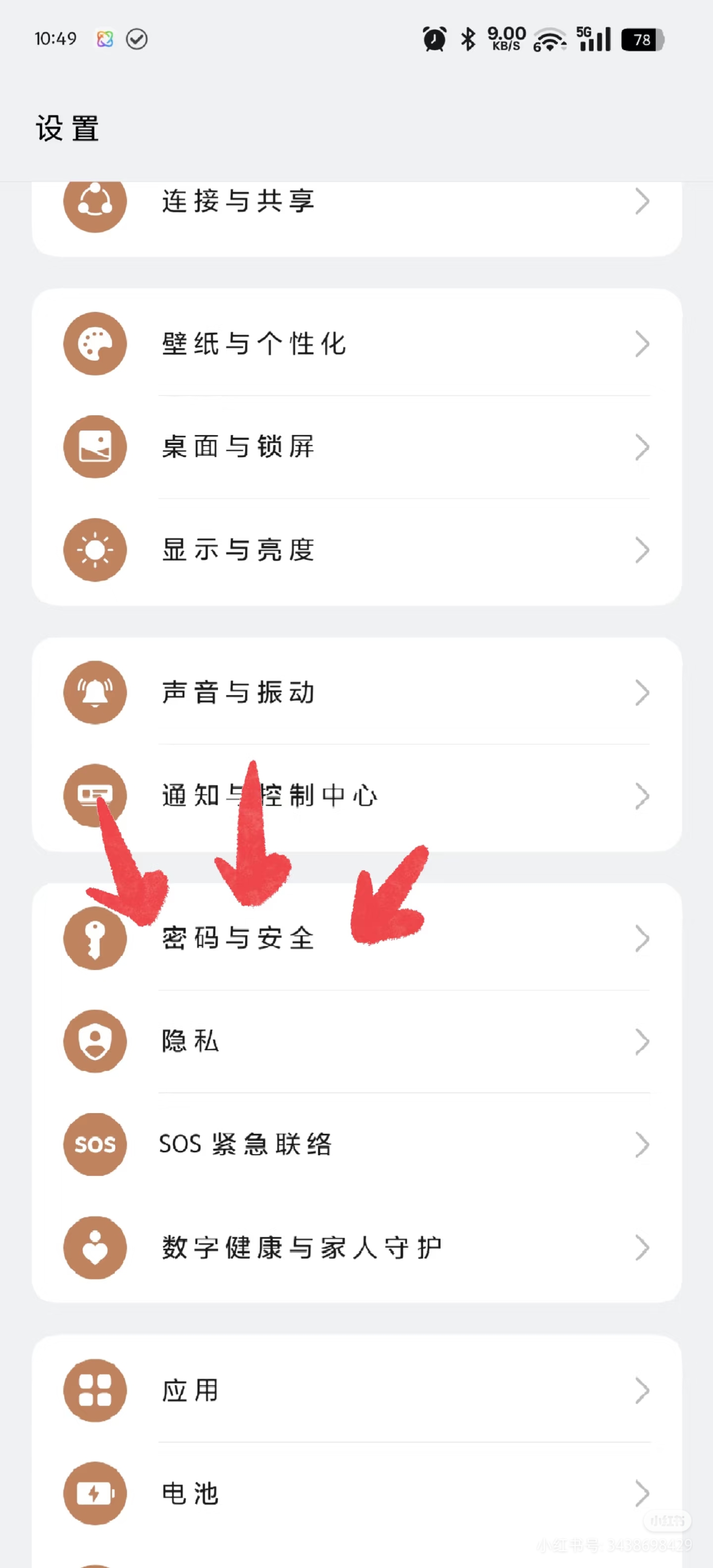Screen dimensions: 713x1568
Task: Go to 桌面与锁屏 settings
Action: coord(356,447)
